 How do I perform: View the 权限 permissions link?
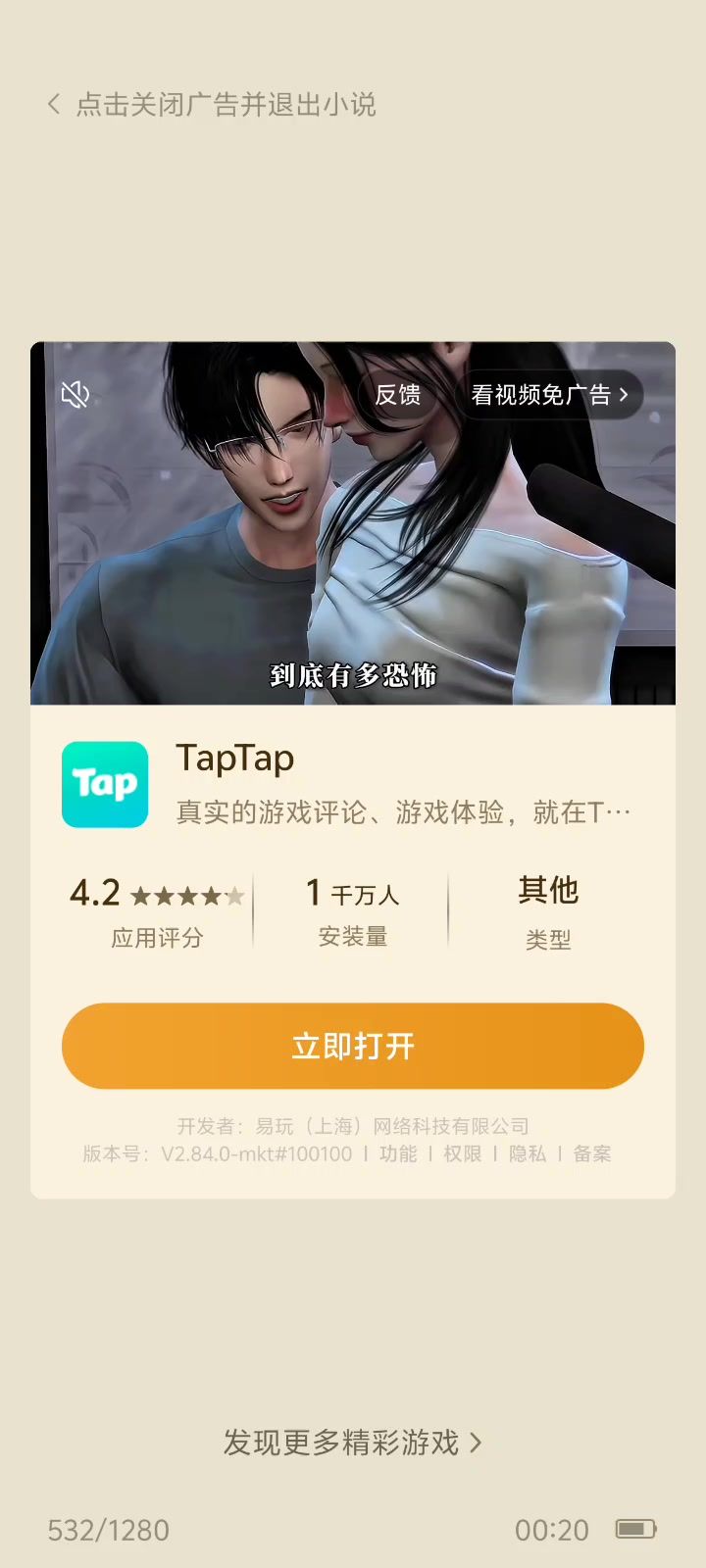pos(462,1153)
